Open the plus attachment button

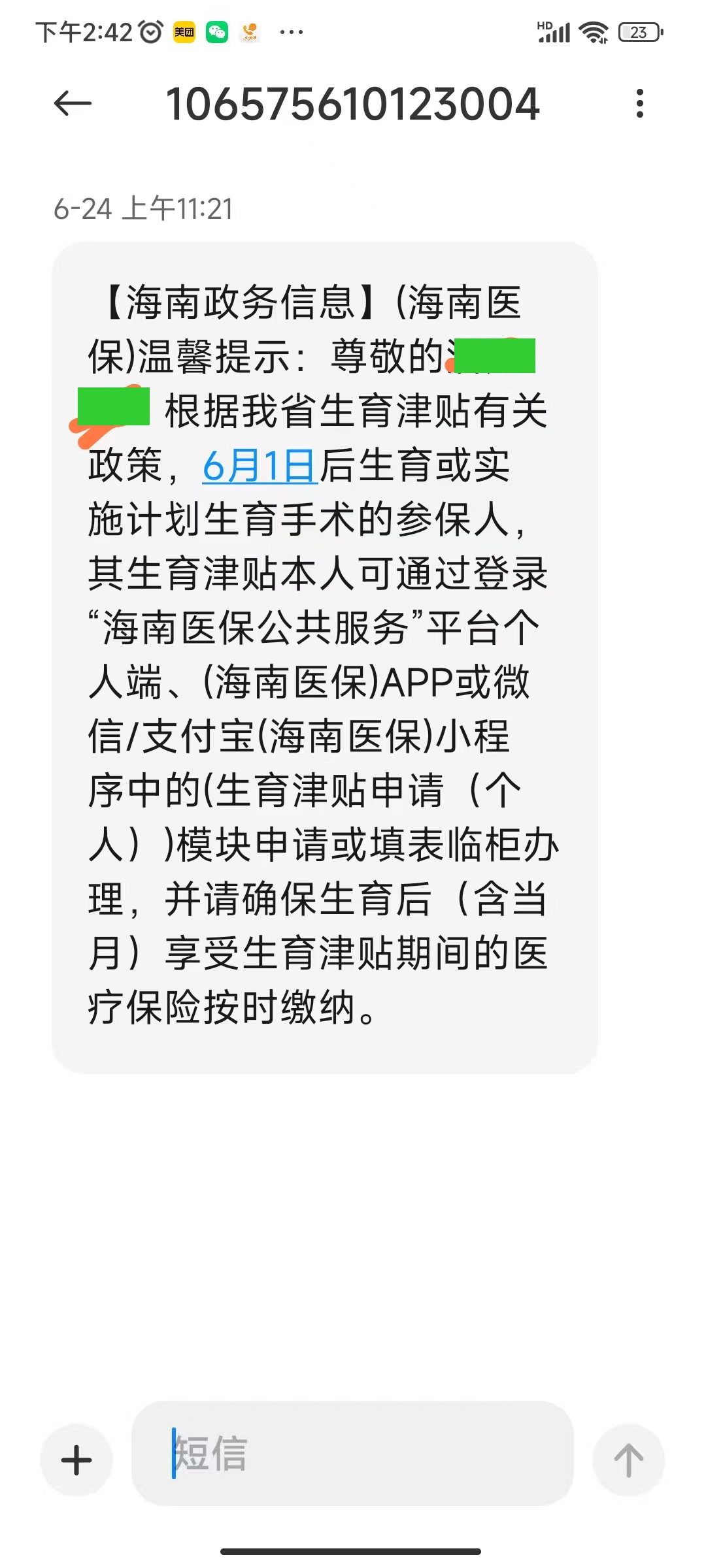pos(76,1460)
